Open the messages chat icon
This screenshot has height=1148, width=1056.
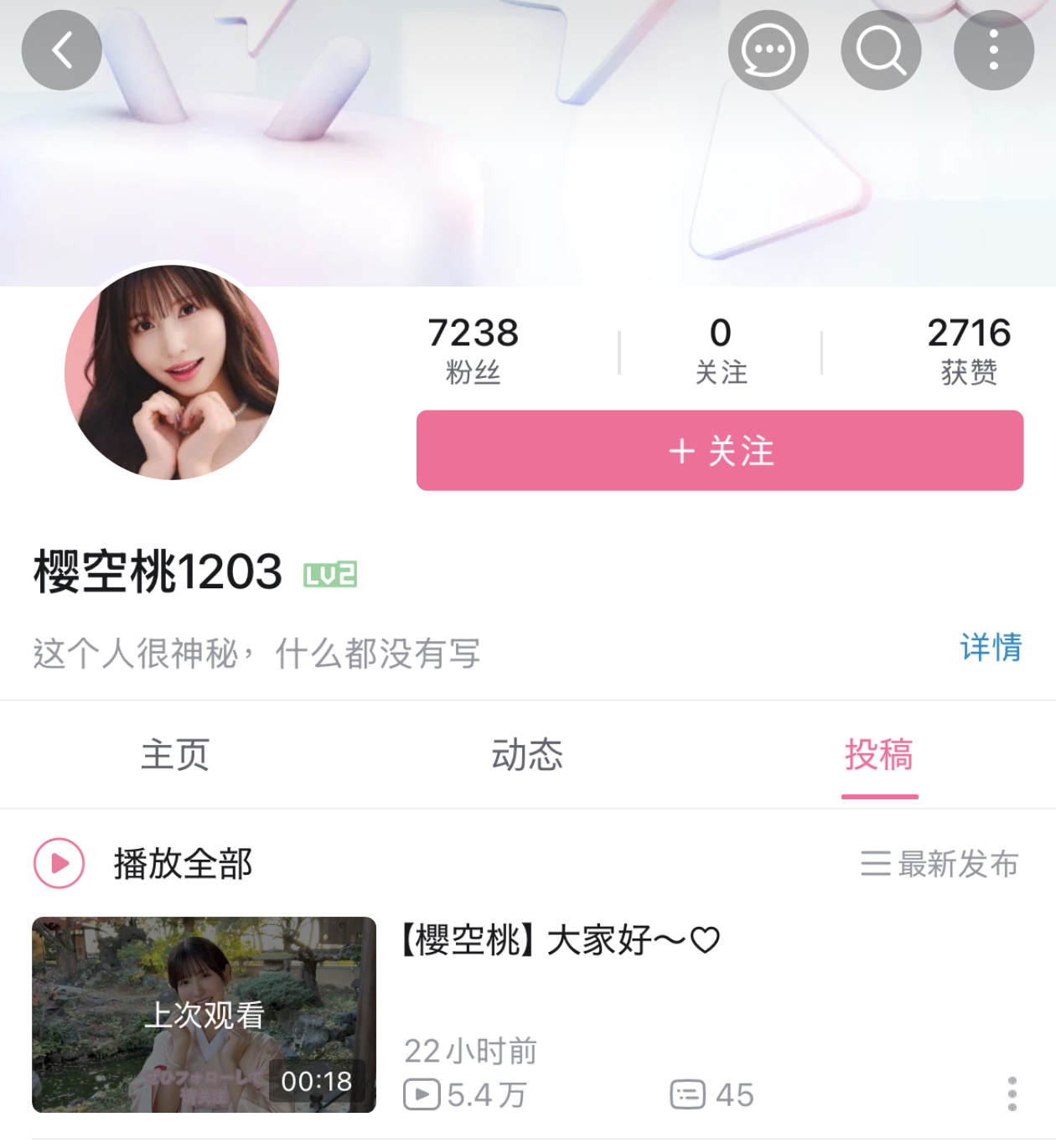[x=768, y=49]
